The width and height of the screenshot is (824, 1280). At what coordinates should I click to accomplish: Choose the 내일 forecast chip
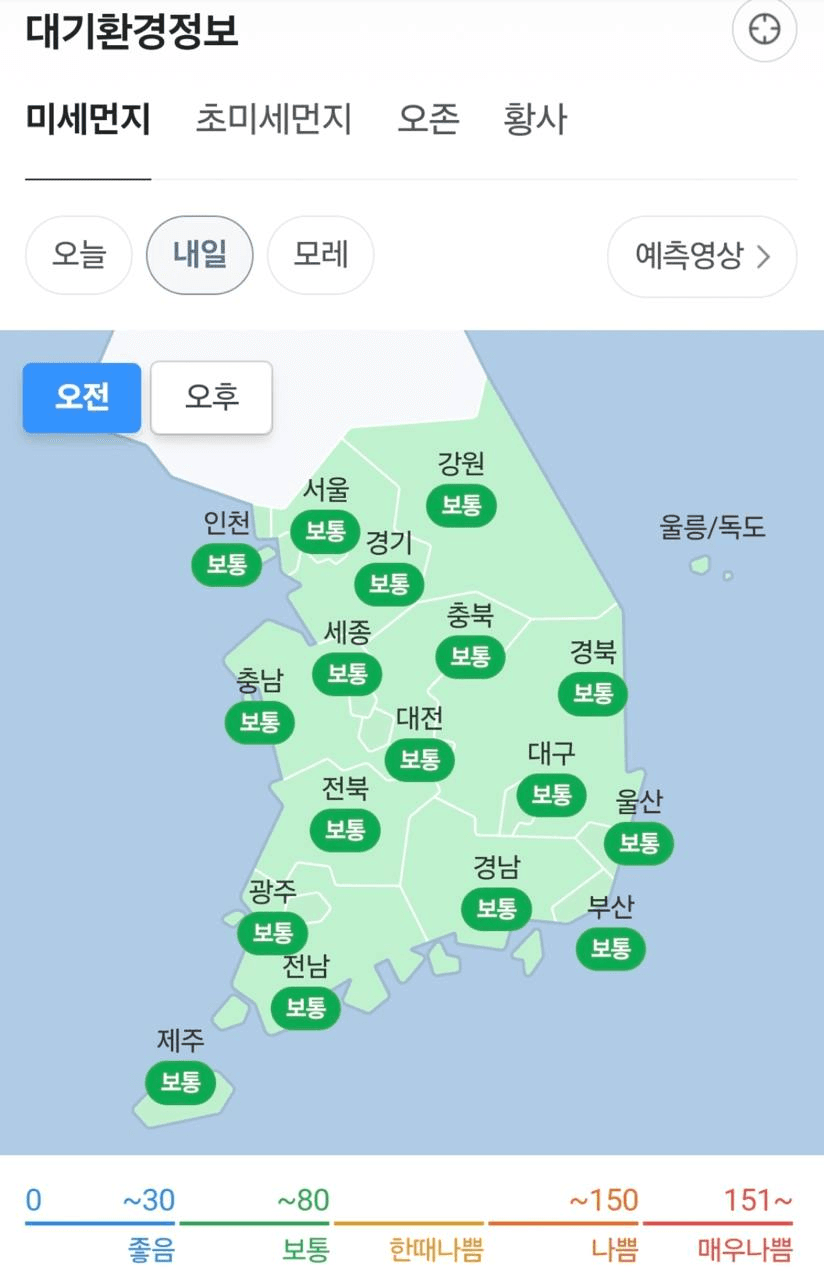(200, 255)
